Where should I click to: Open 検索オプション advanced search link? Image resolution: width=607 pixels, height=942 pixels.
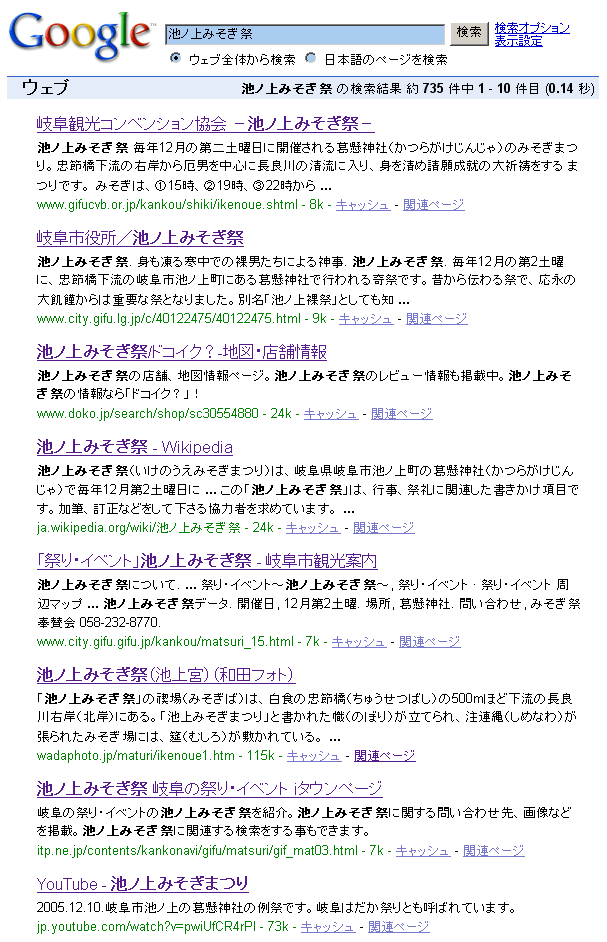coord(532,28)
